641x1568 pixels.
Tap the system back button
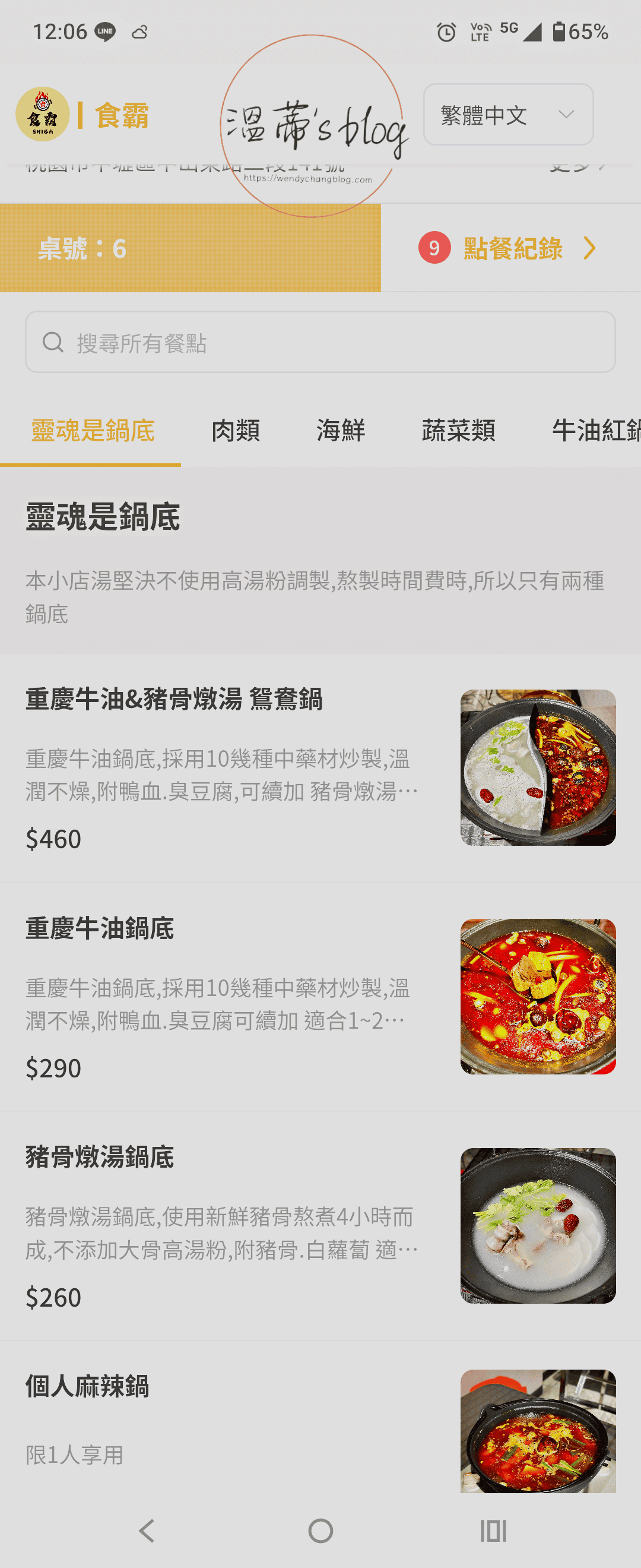pyautogui.click(x=147, y=1531)
